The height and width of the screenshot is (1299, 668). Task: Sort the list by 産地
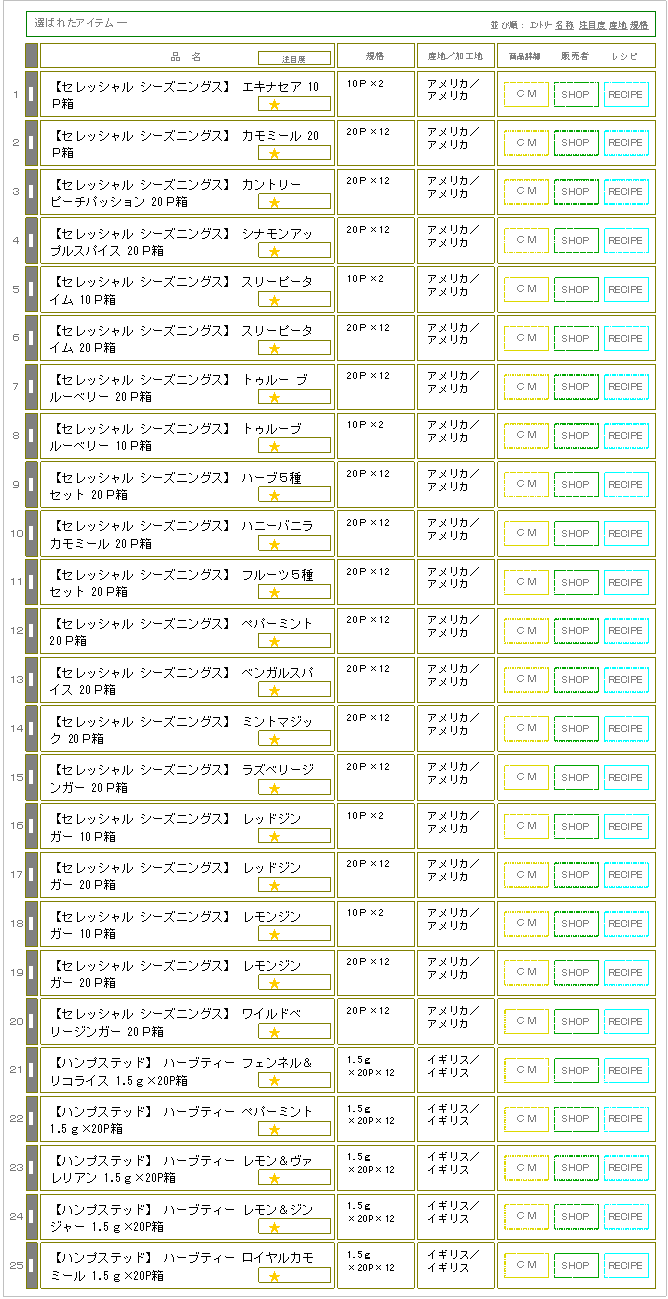pos(617,24)
